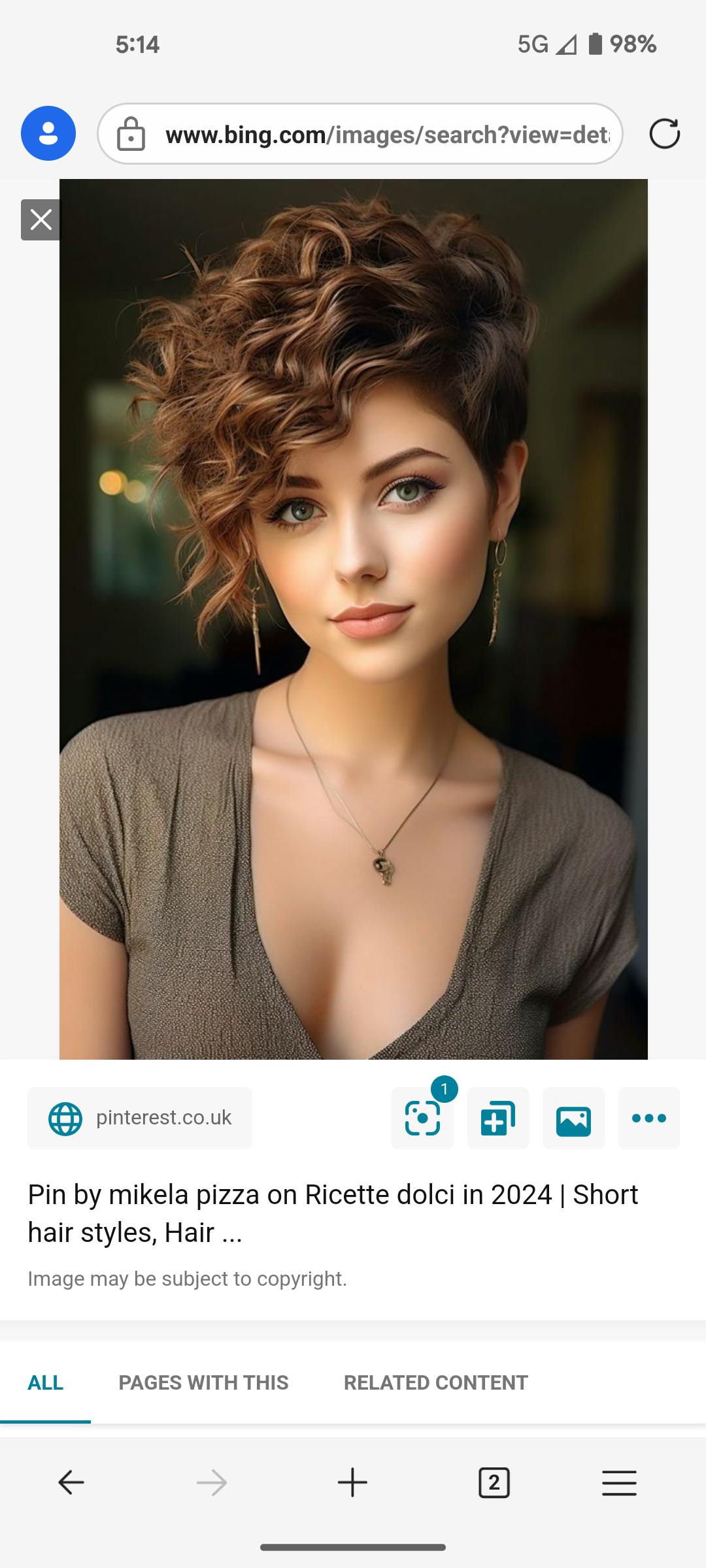Close the image detail view
The height and width of the screenshot is (1568, 706).
coord(41,220)
